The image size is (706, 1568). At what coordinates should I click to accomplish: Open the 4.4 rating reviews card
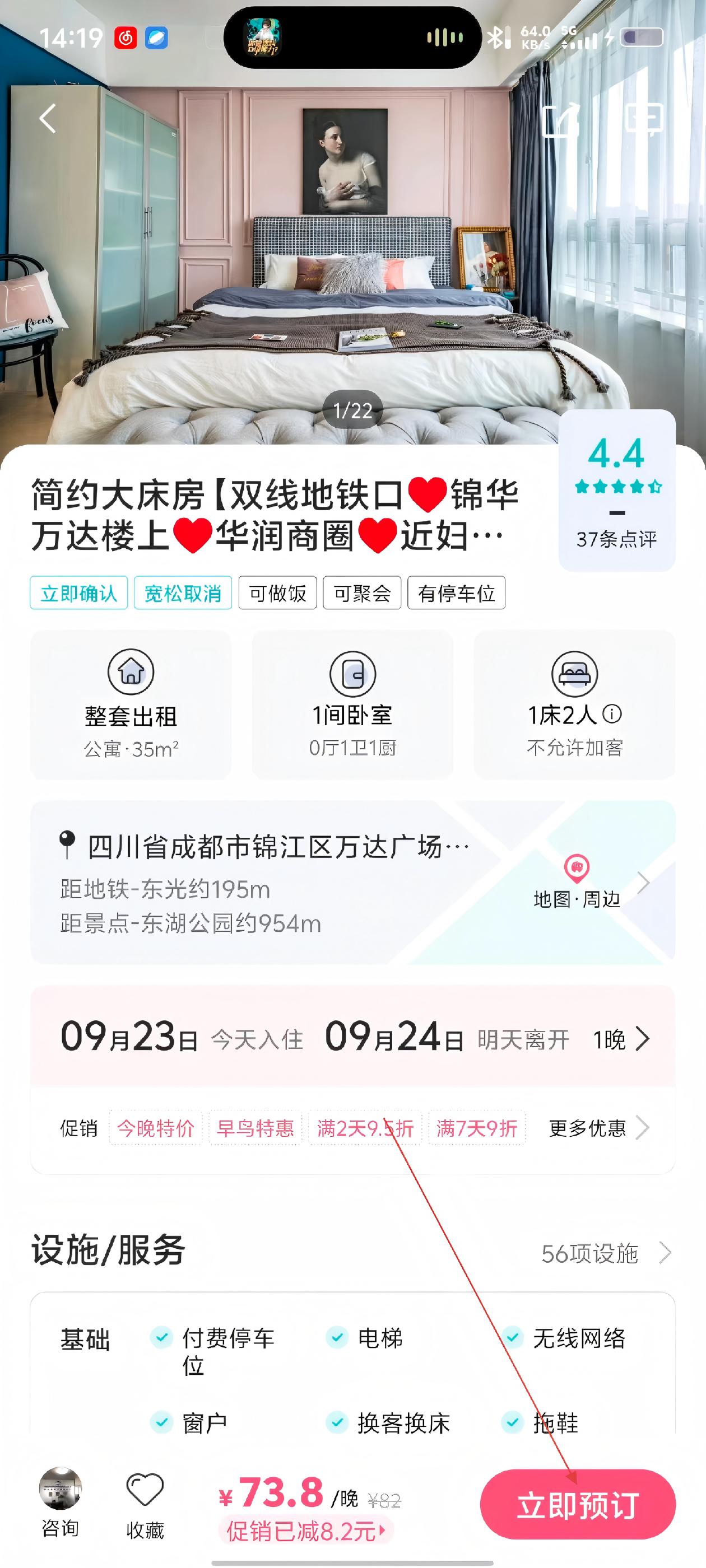[616, 491]
